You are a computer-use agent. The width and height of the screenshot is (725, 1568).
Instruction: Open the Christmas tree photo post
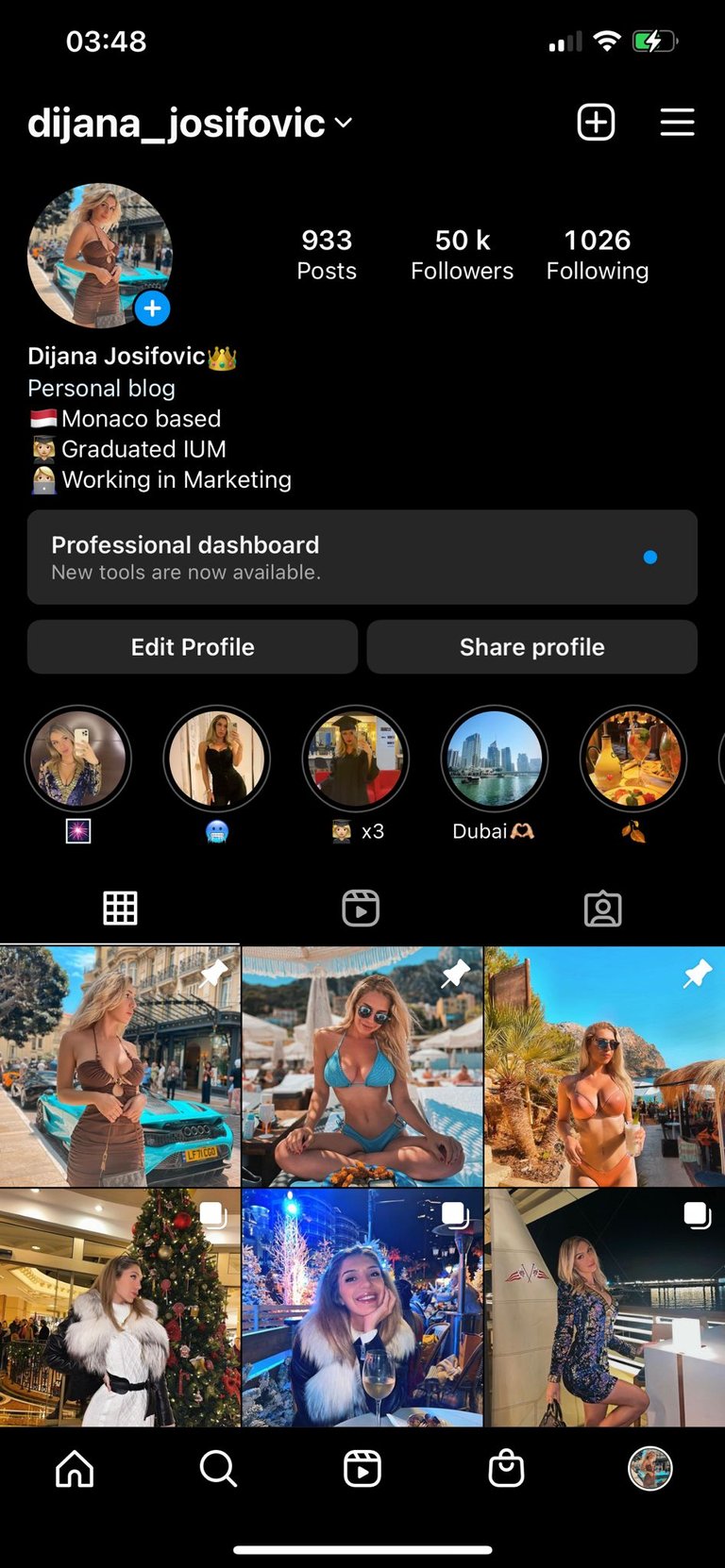120,1308
